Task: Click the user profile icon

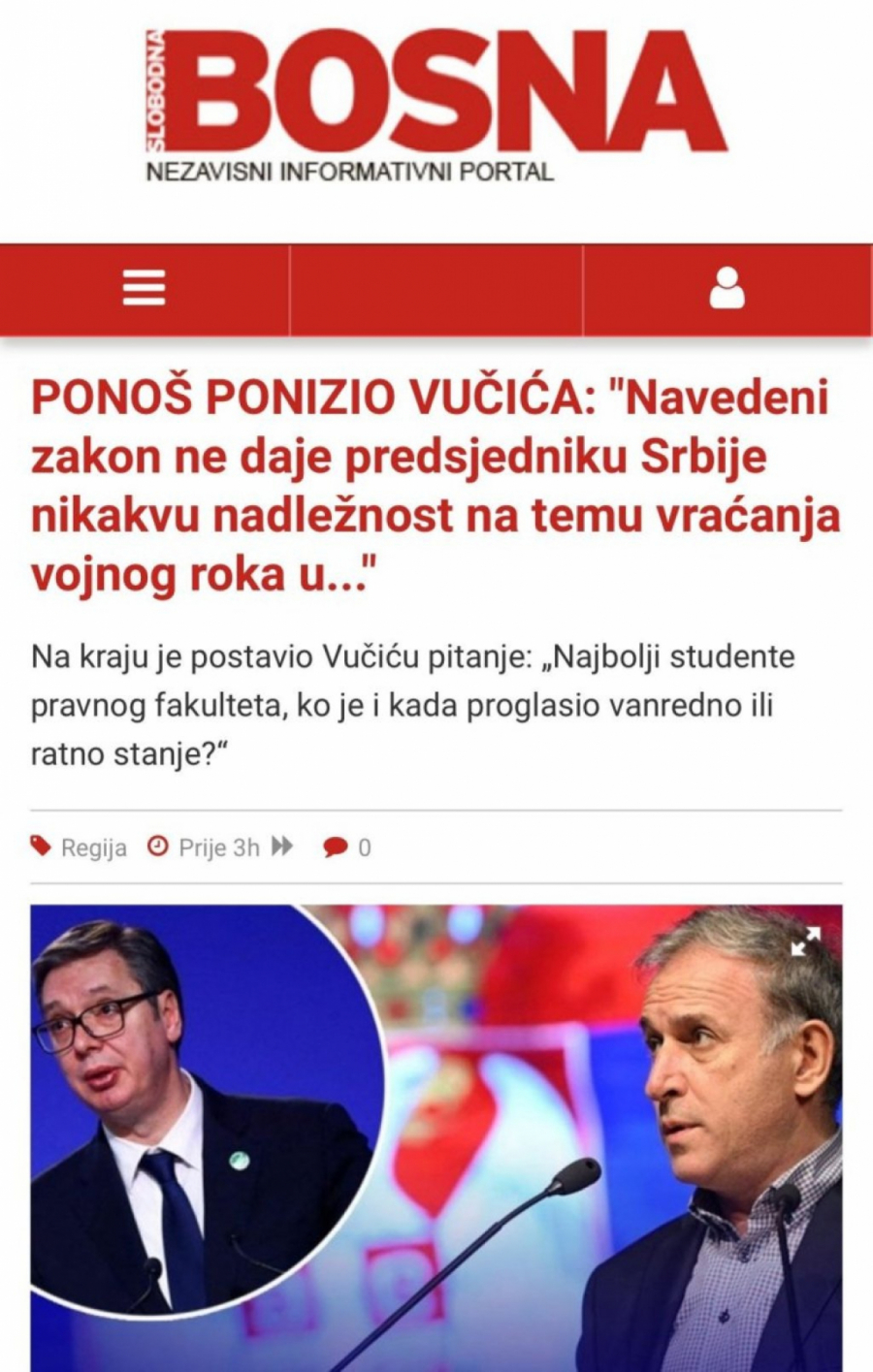Action: 727,287
